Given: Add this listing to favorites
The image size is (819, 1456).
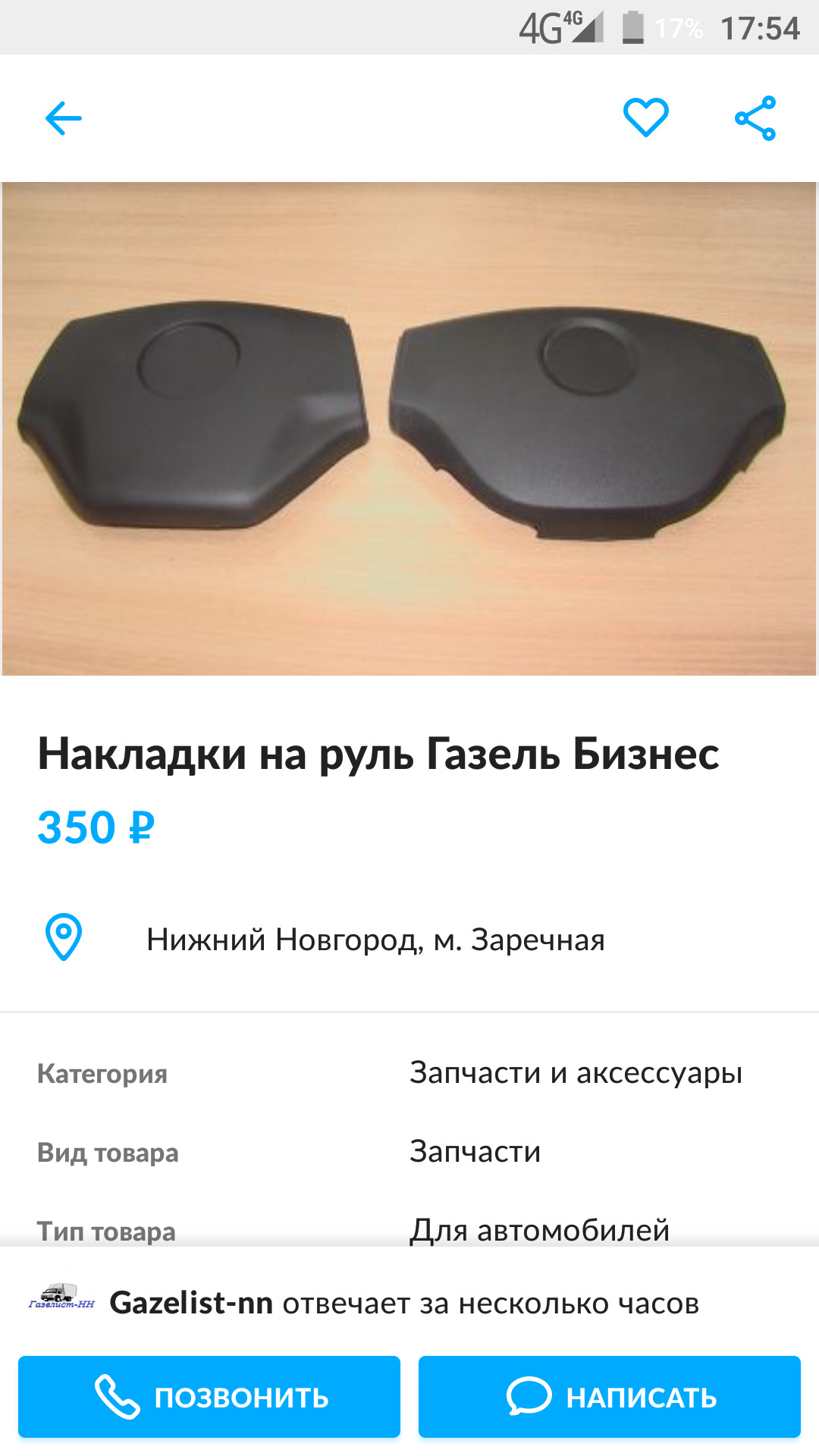Looking at the screenshot, I should (x=645, y=118).
